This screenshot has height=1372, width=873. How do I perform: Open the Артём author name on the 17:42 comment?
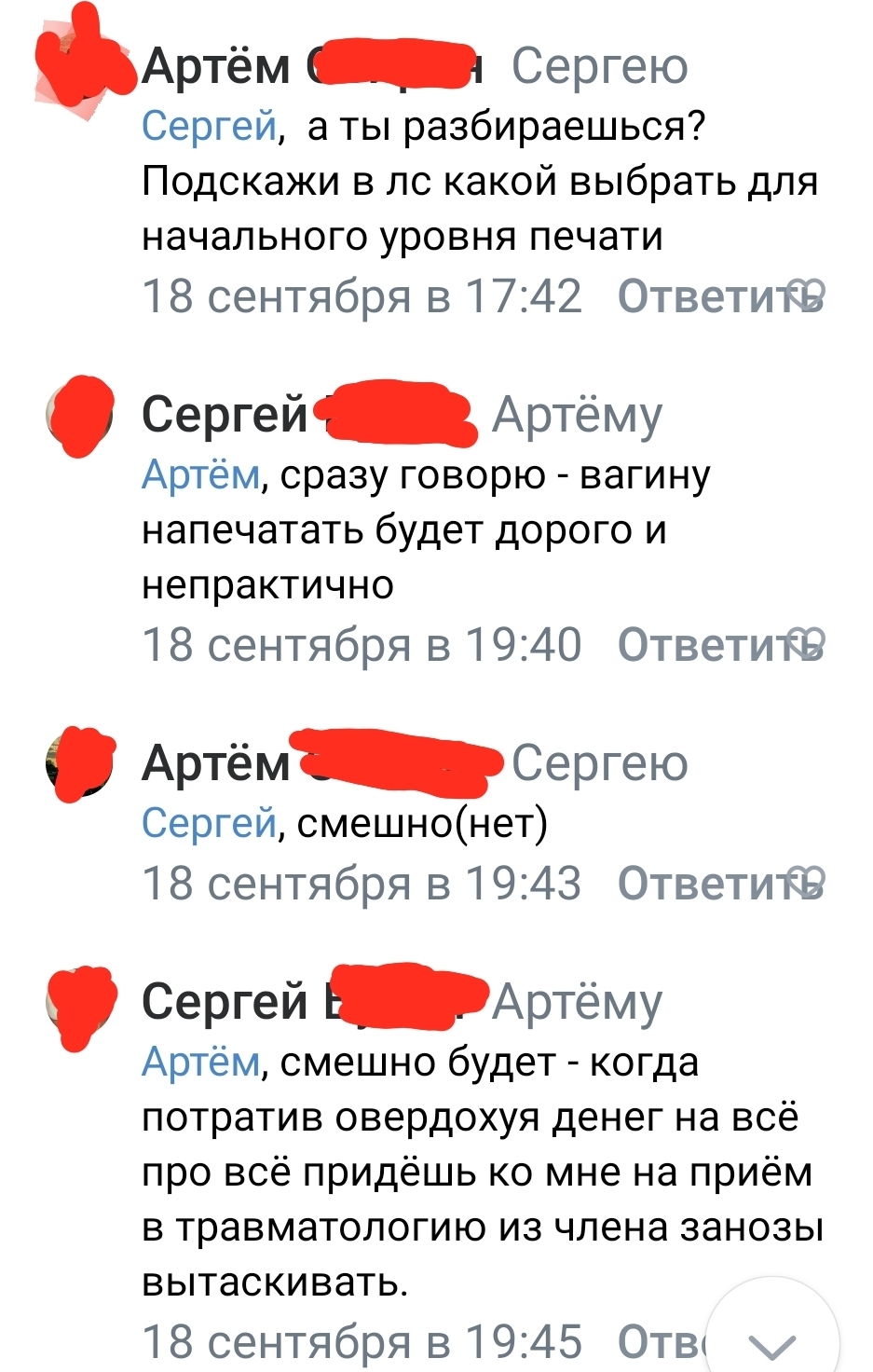coord(216,67)
